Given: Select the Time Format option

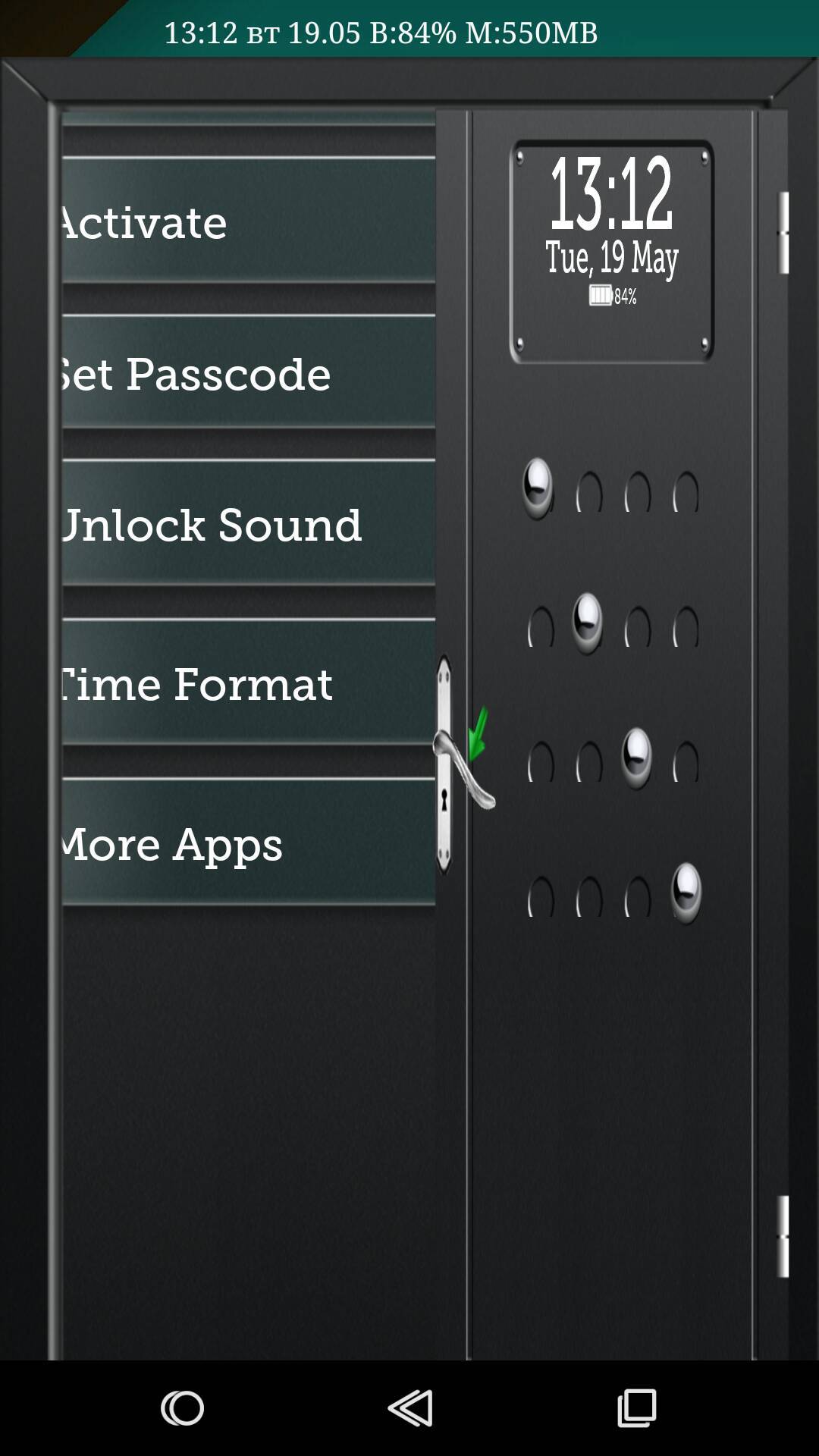Looking at the screenshot, I should (x=249, y=682).
